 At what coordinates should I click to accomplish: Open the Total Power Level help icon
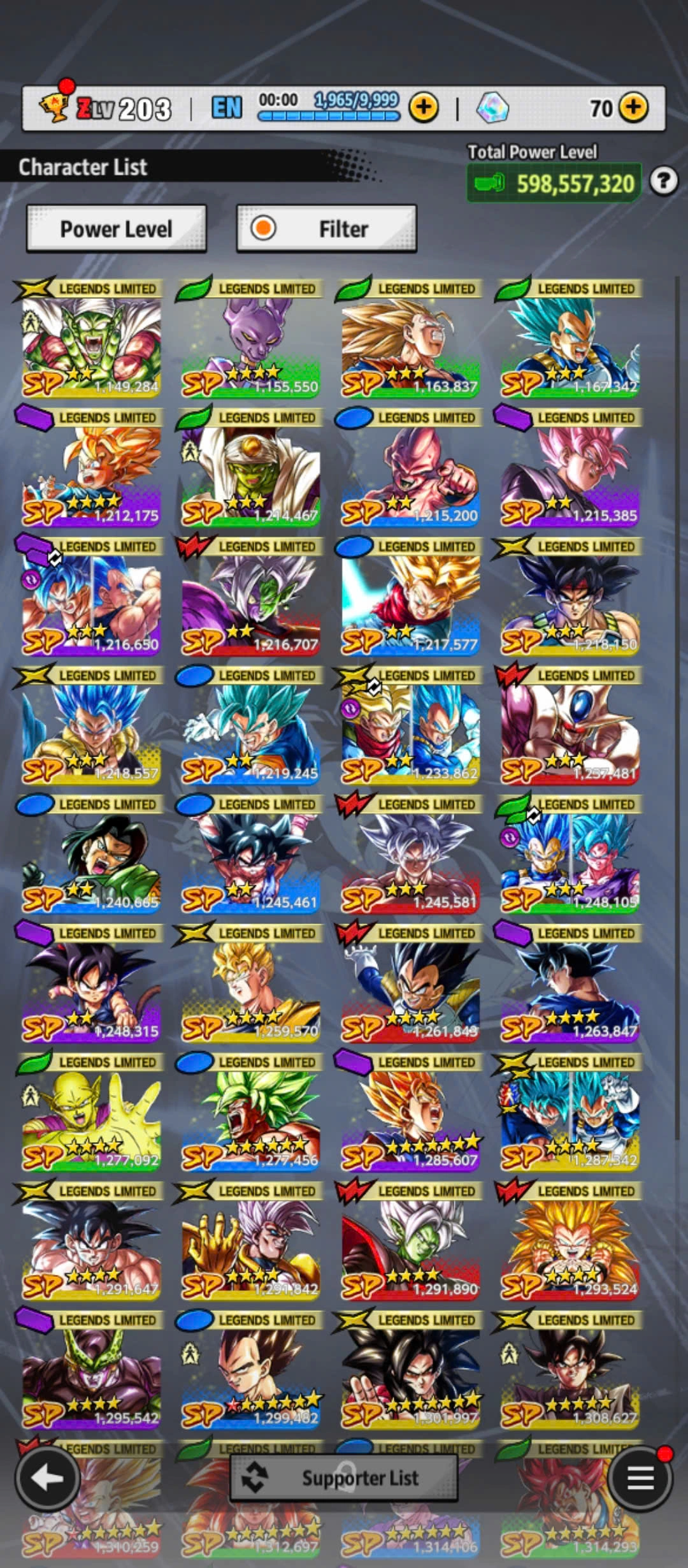[664, 182]
